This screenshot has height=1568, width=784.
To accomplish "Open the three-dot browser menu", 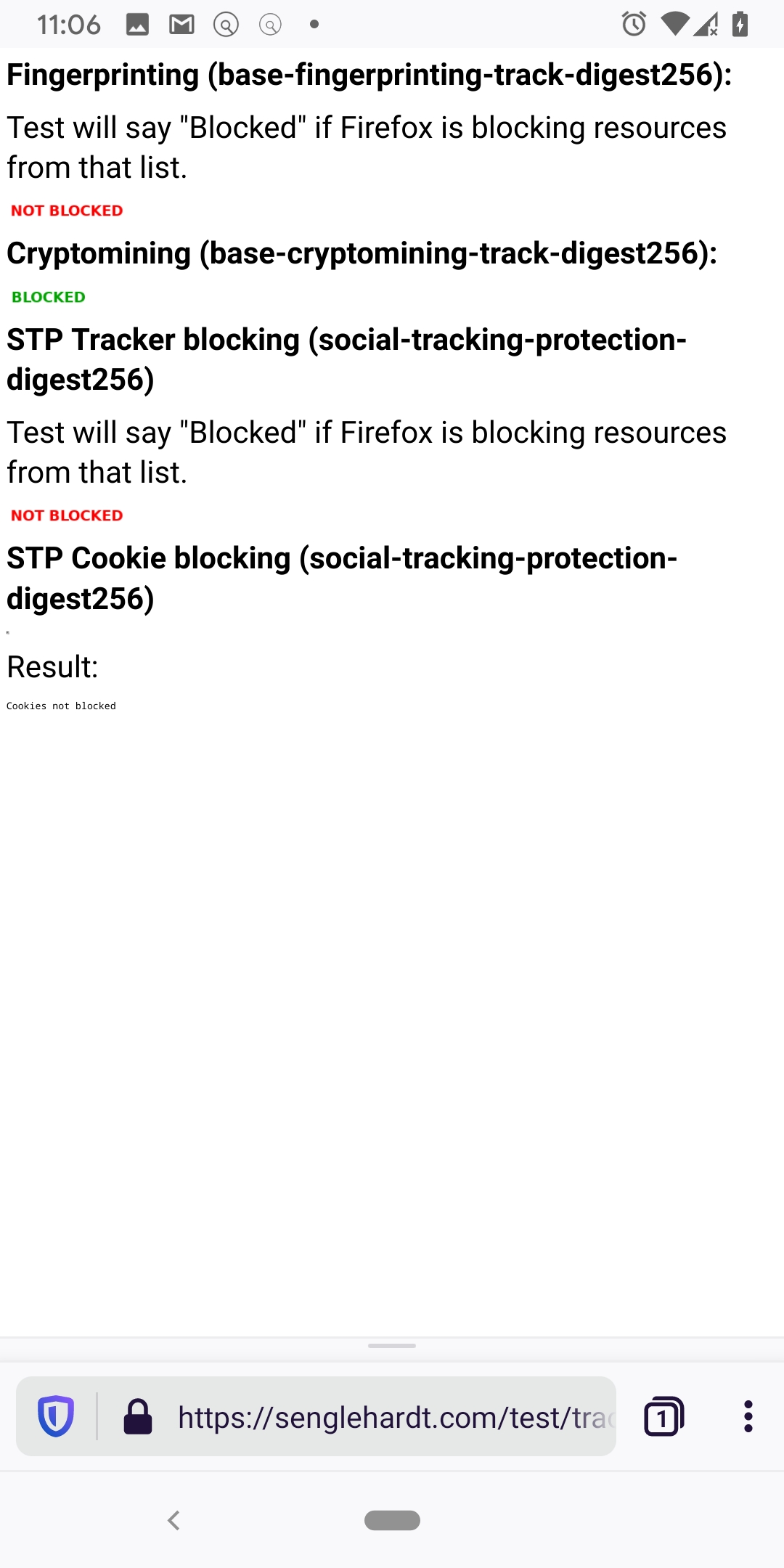I will 748,1416.
